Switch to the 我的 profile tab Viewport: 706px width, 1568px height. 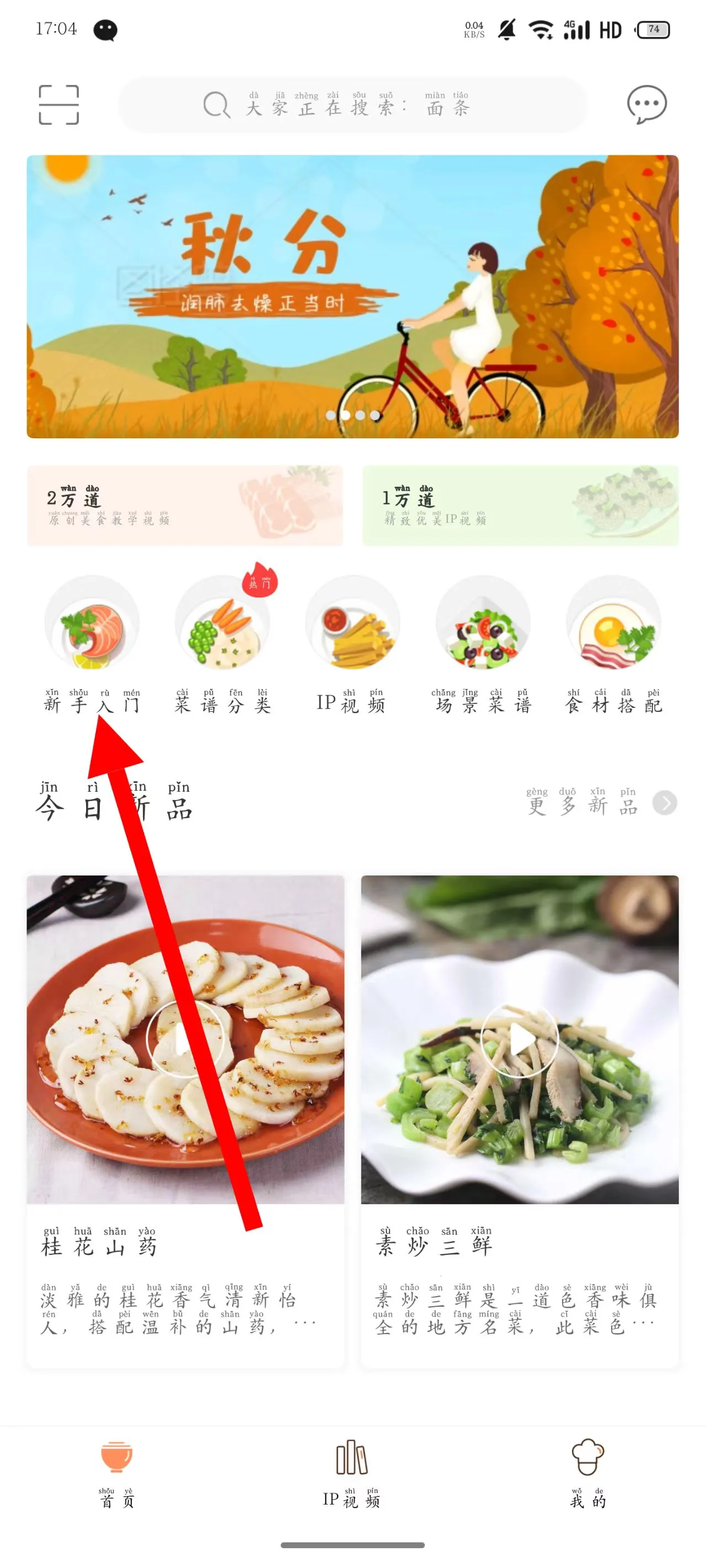pos(588,1474)
